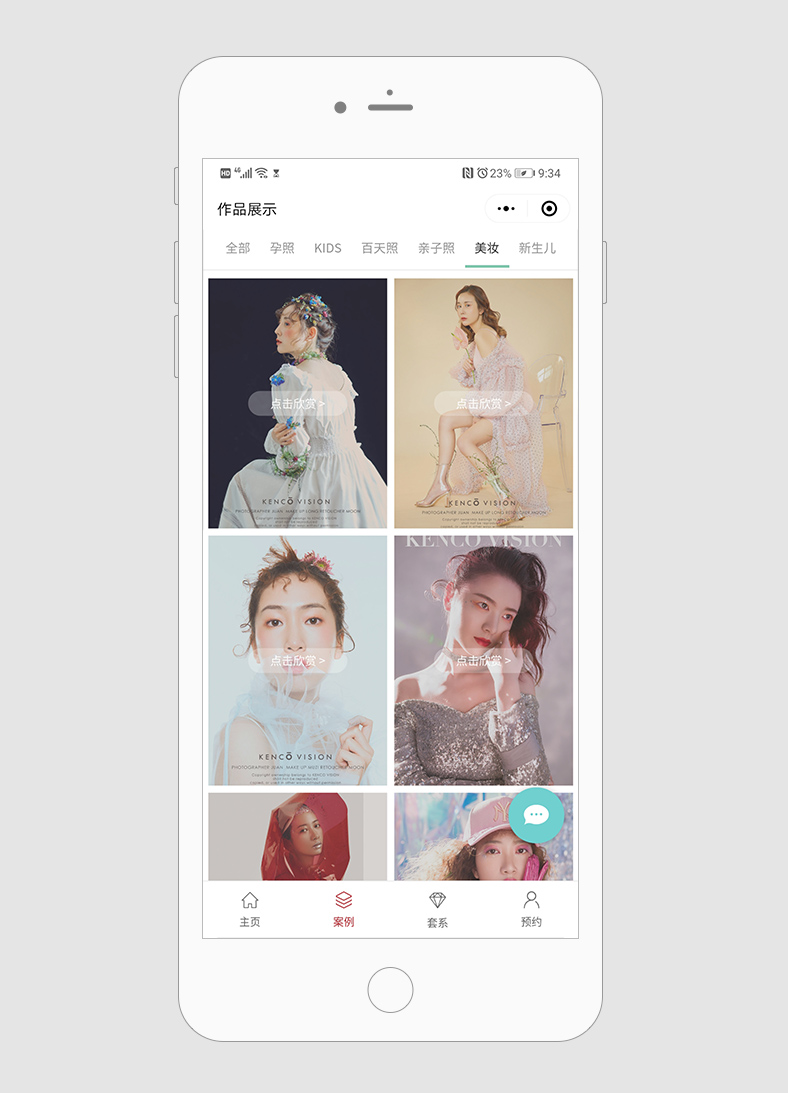The image size is (788, 1093).
Task: View the silver sequin dress photo set
Action: click(x=483, y=660)
